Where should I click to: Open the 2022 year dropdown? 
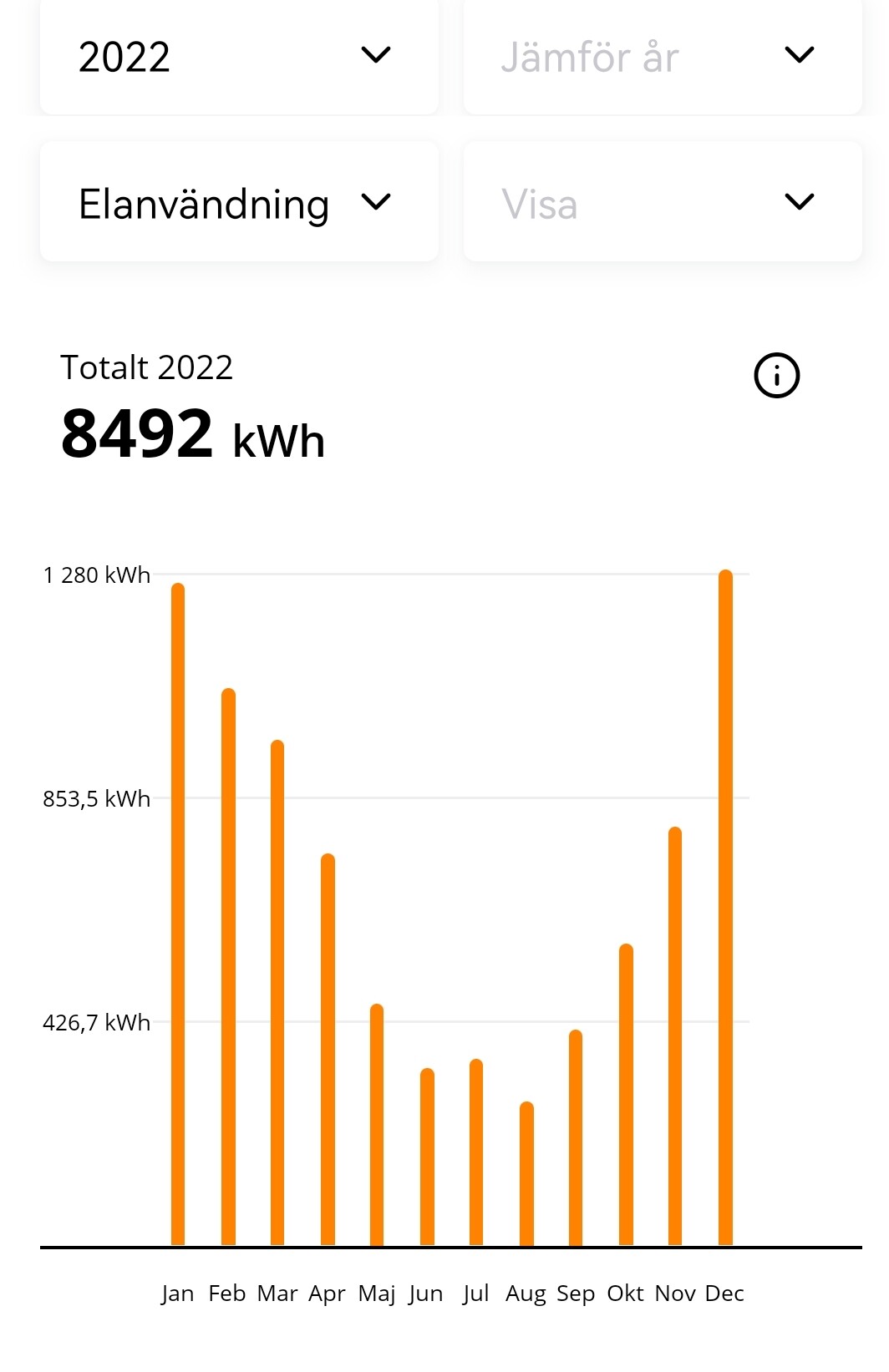click(x=239, y=57)
